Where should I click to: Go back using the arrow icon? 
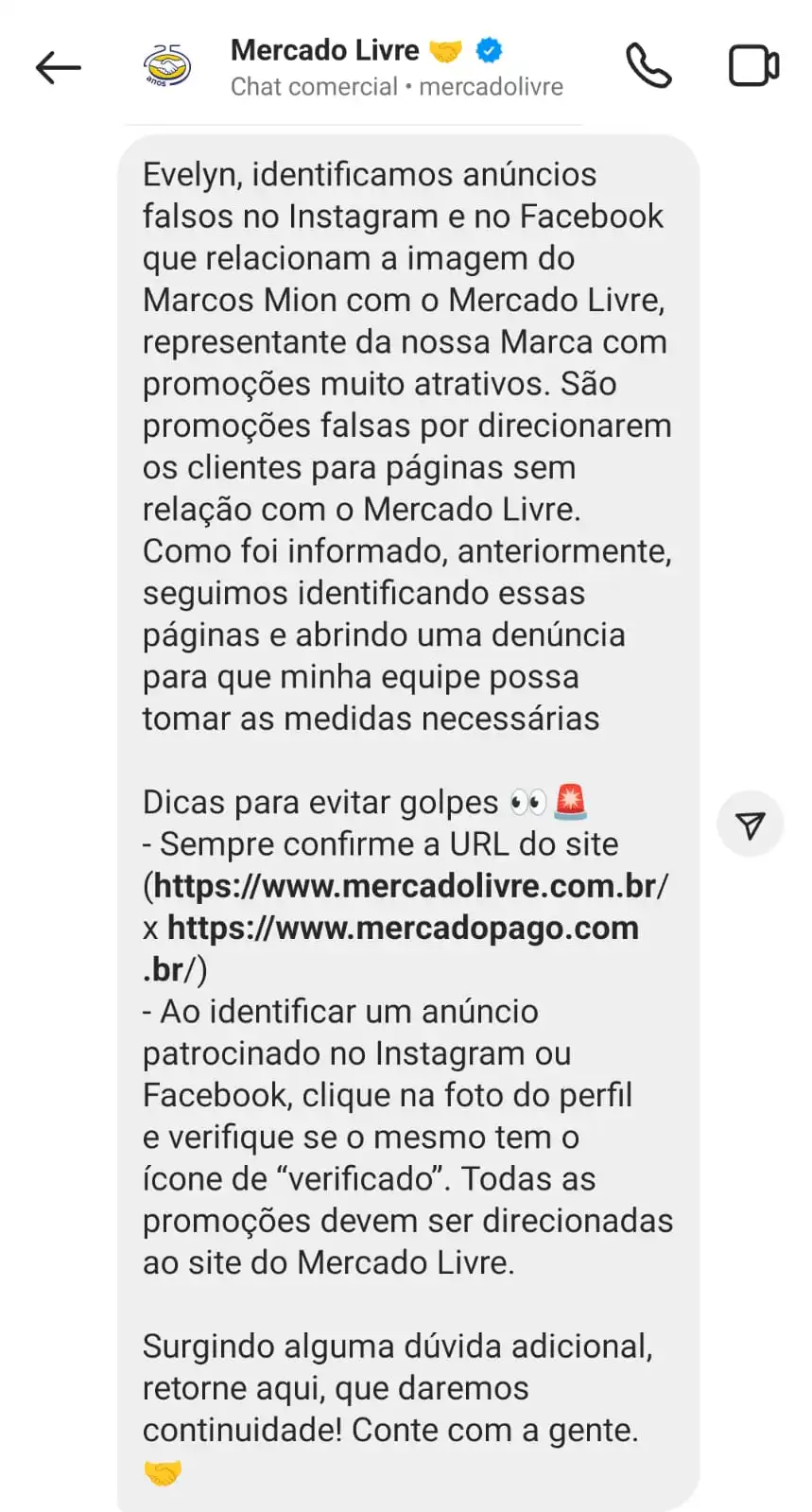tap(58, 67)
